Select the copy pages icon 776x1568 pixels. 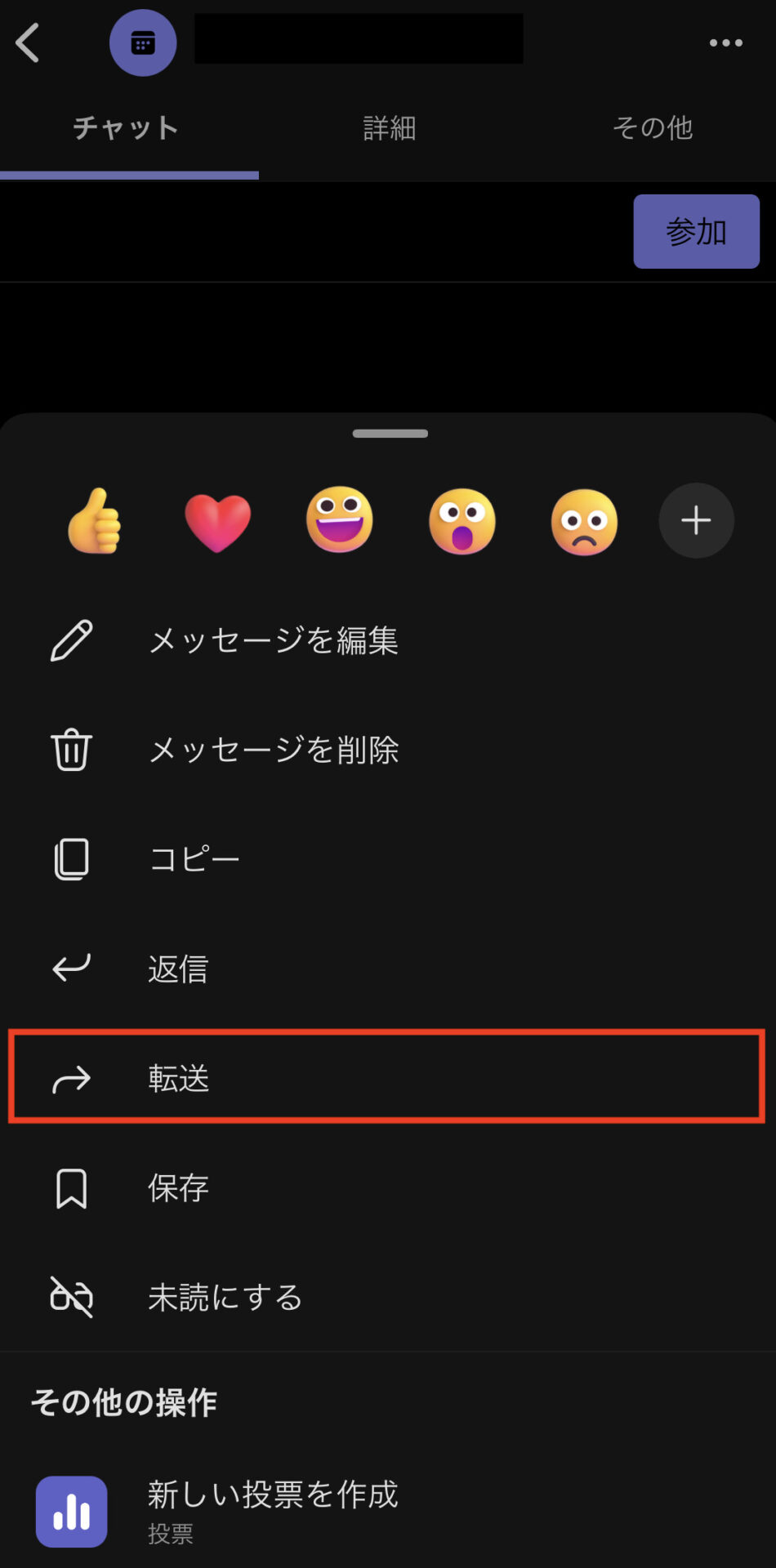71,858
